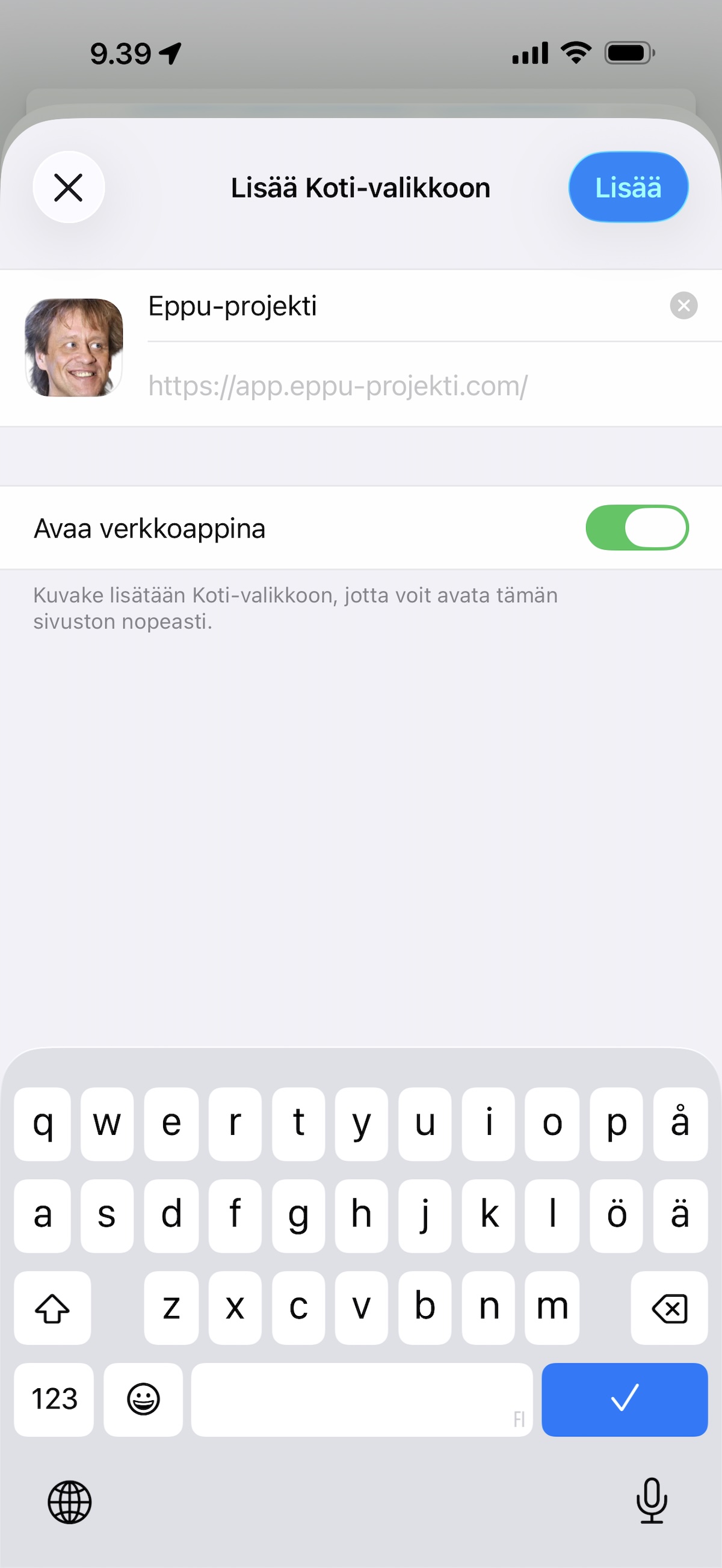
Task: Start voice dictation with the microphone icon
Action: [x=652, y=1504]
